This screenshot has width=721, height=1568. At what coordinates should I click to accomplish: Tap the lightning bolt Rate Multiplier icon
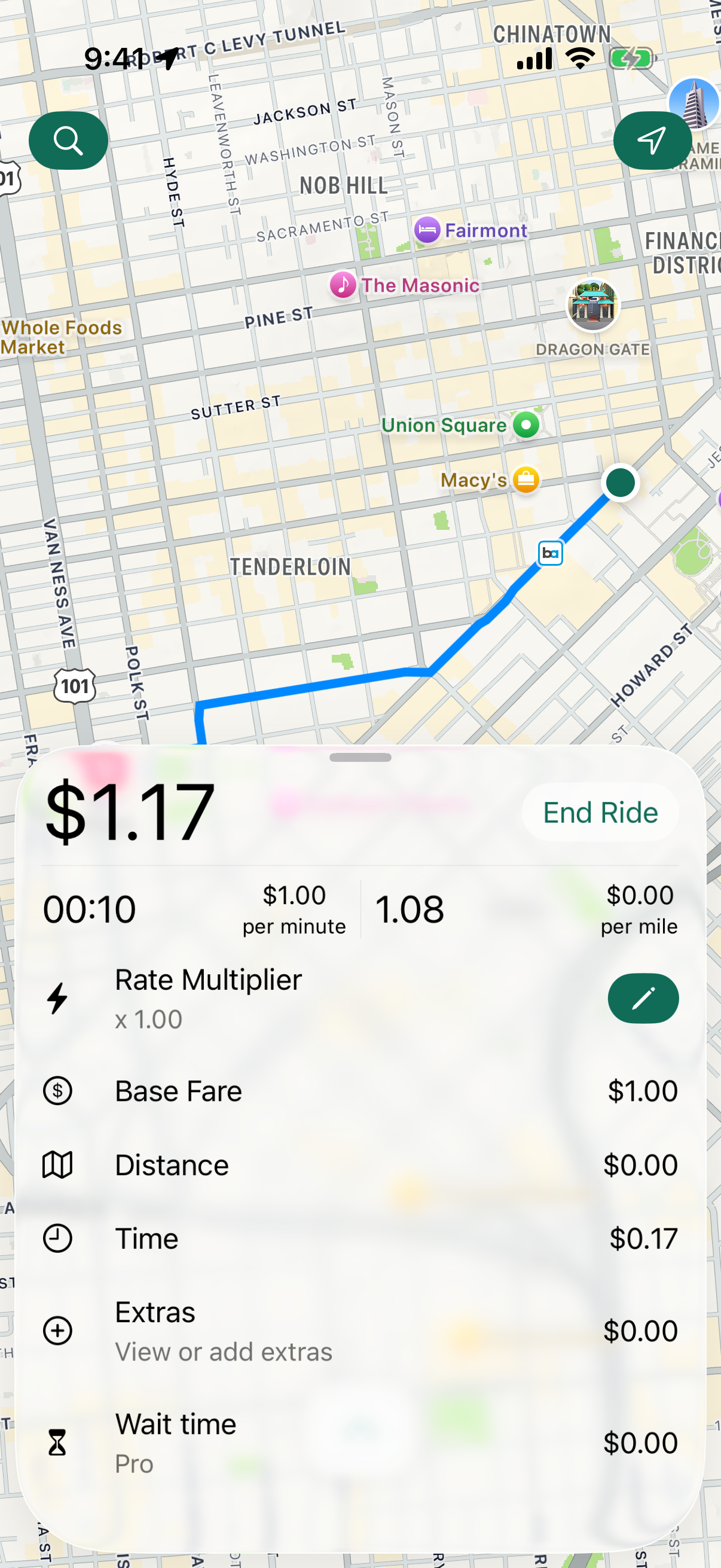coord(57,997)
